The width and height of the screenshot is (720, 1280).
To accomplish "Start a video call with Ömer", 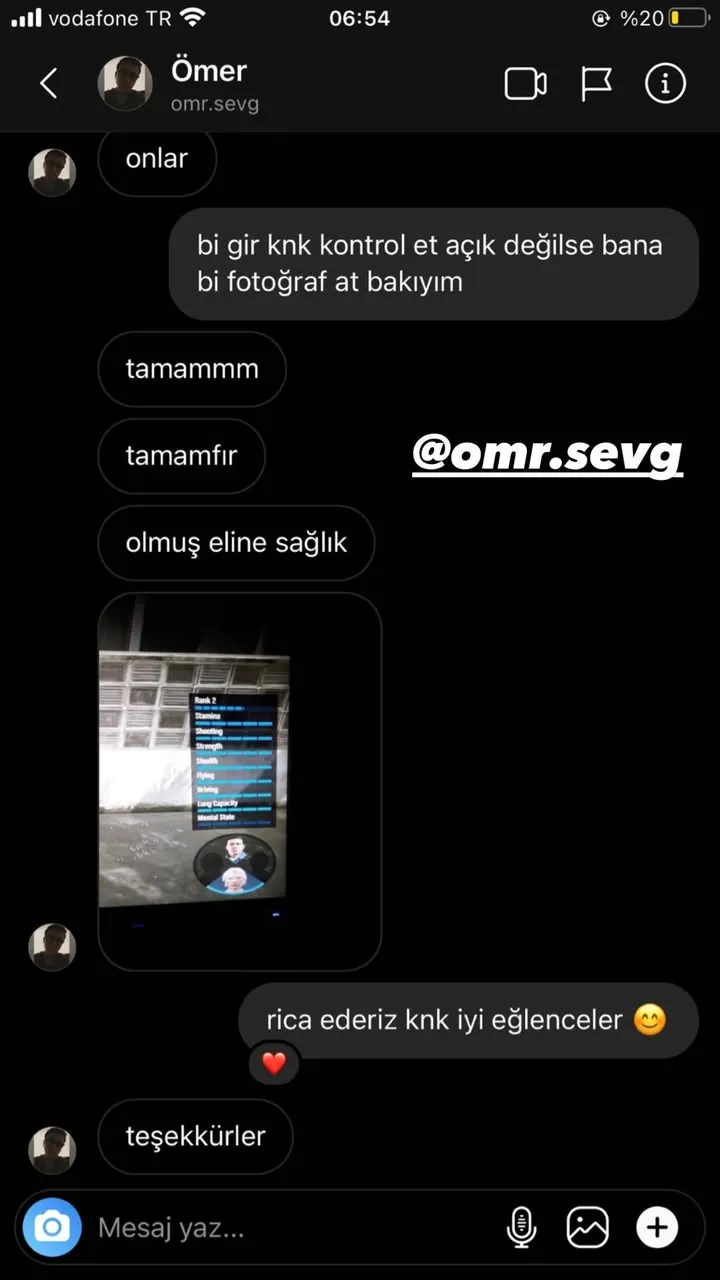I will click(525, 84).
